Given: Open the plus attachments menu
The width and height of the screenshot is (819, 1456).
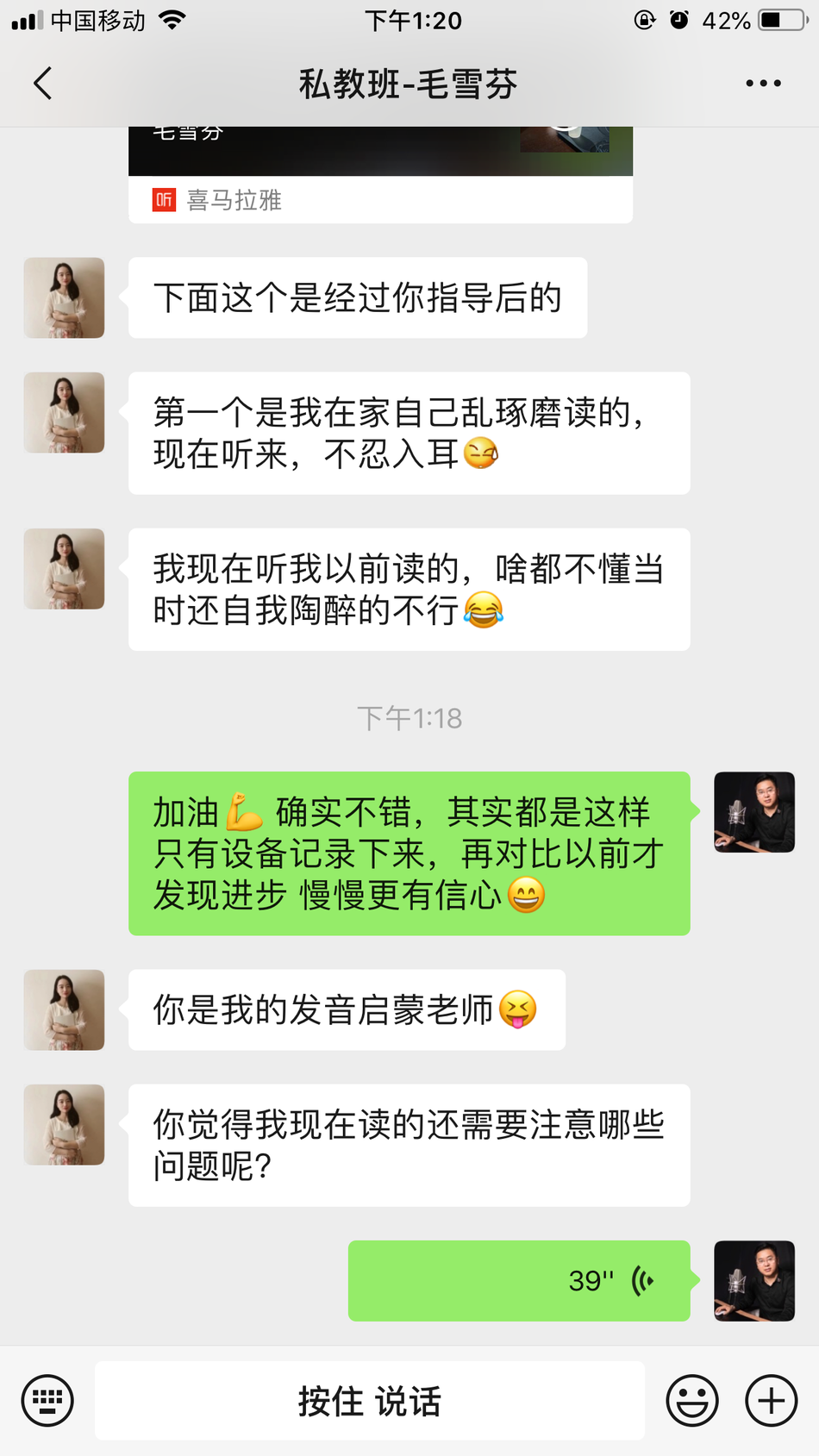Looking at the screenshot, I should pyautogui.click(x=771, y=1401).
